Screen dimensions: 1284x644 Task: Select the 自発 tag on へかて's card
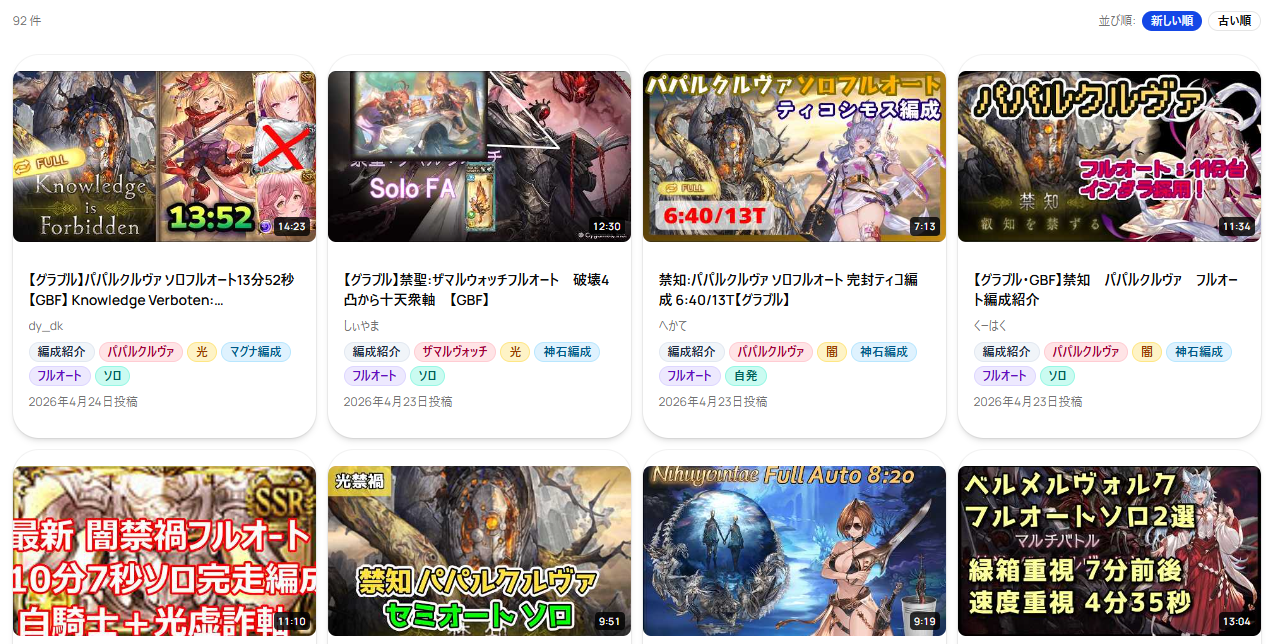[x=745, y=376]
